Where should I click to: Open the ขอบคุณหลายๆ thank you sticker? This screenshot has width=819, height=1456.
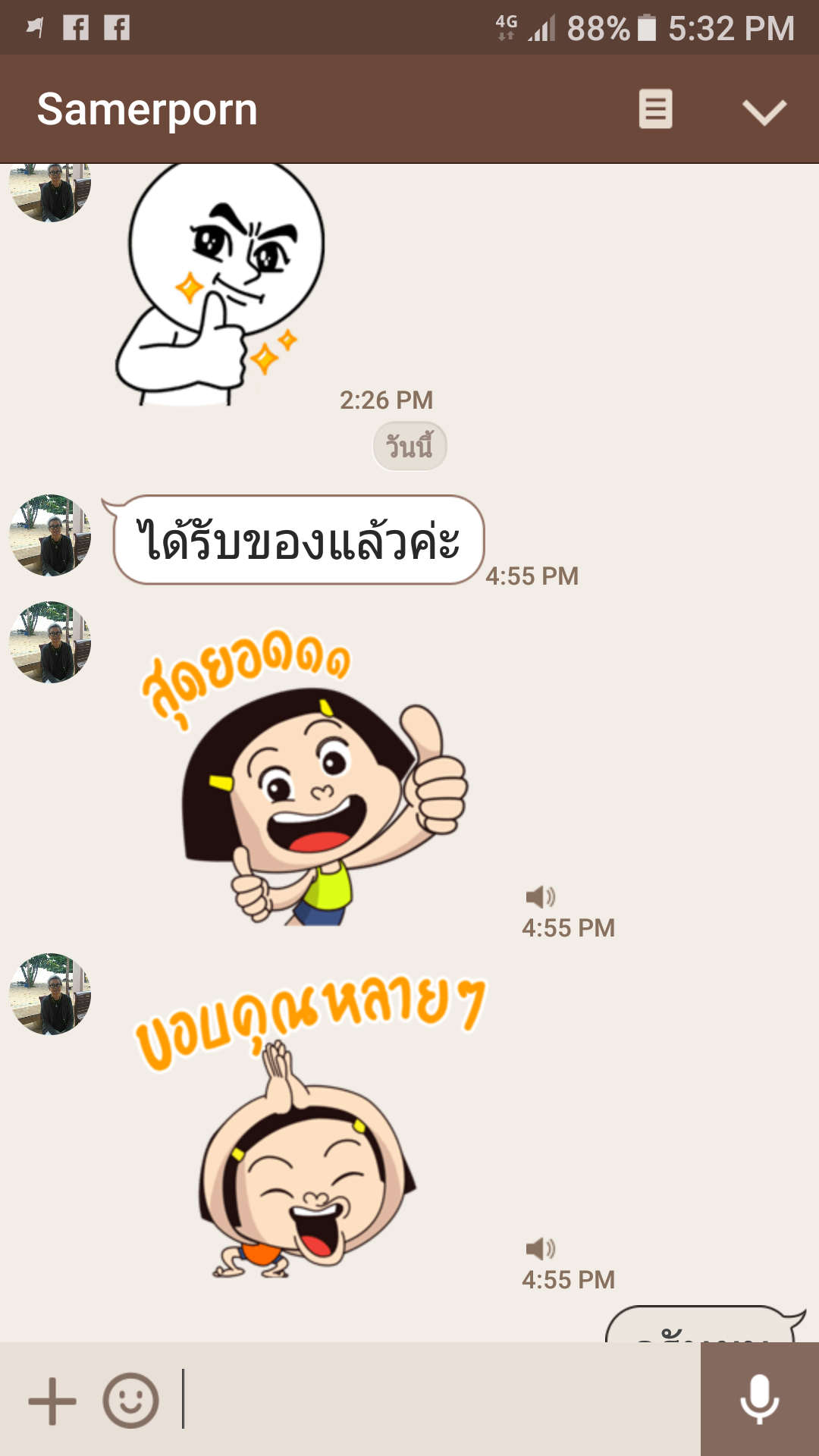click(x=307, y=1130)
